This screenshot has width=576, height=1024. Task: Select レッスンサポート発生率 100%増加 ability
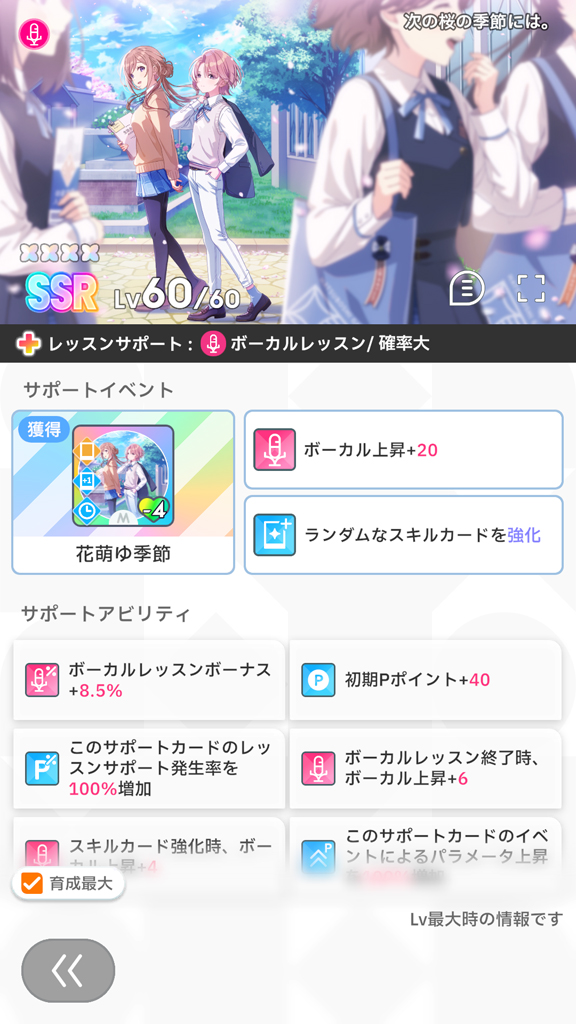click(149, 769)
